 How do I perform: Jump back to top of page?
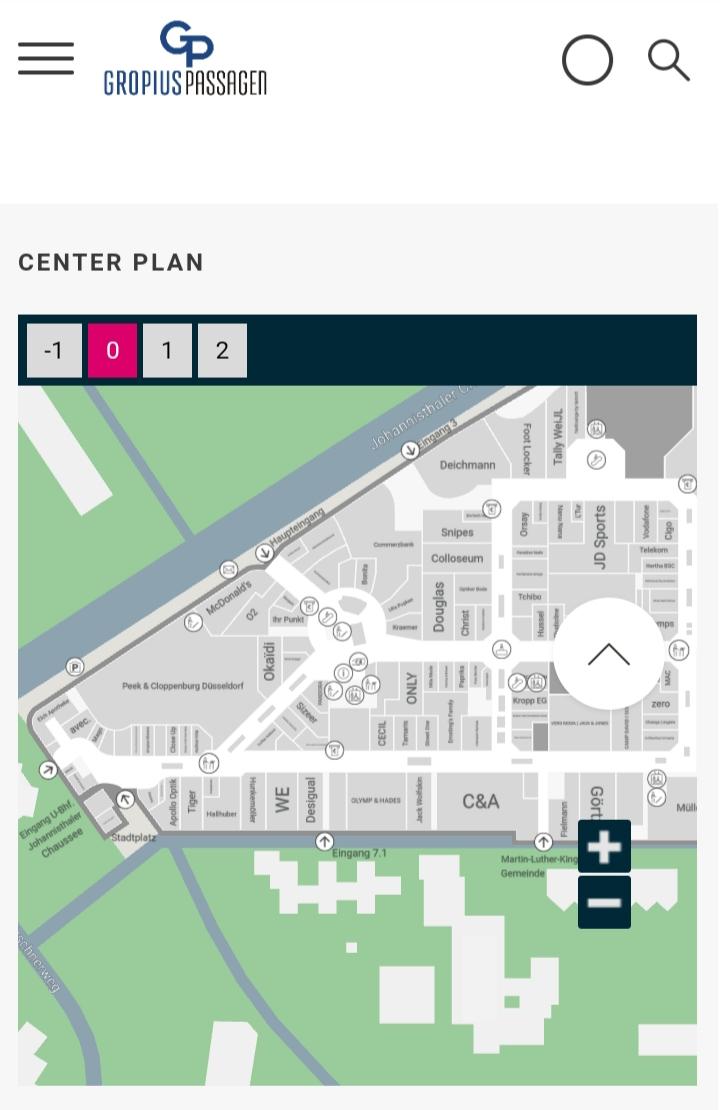608,655
